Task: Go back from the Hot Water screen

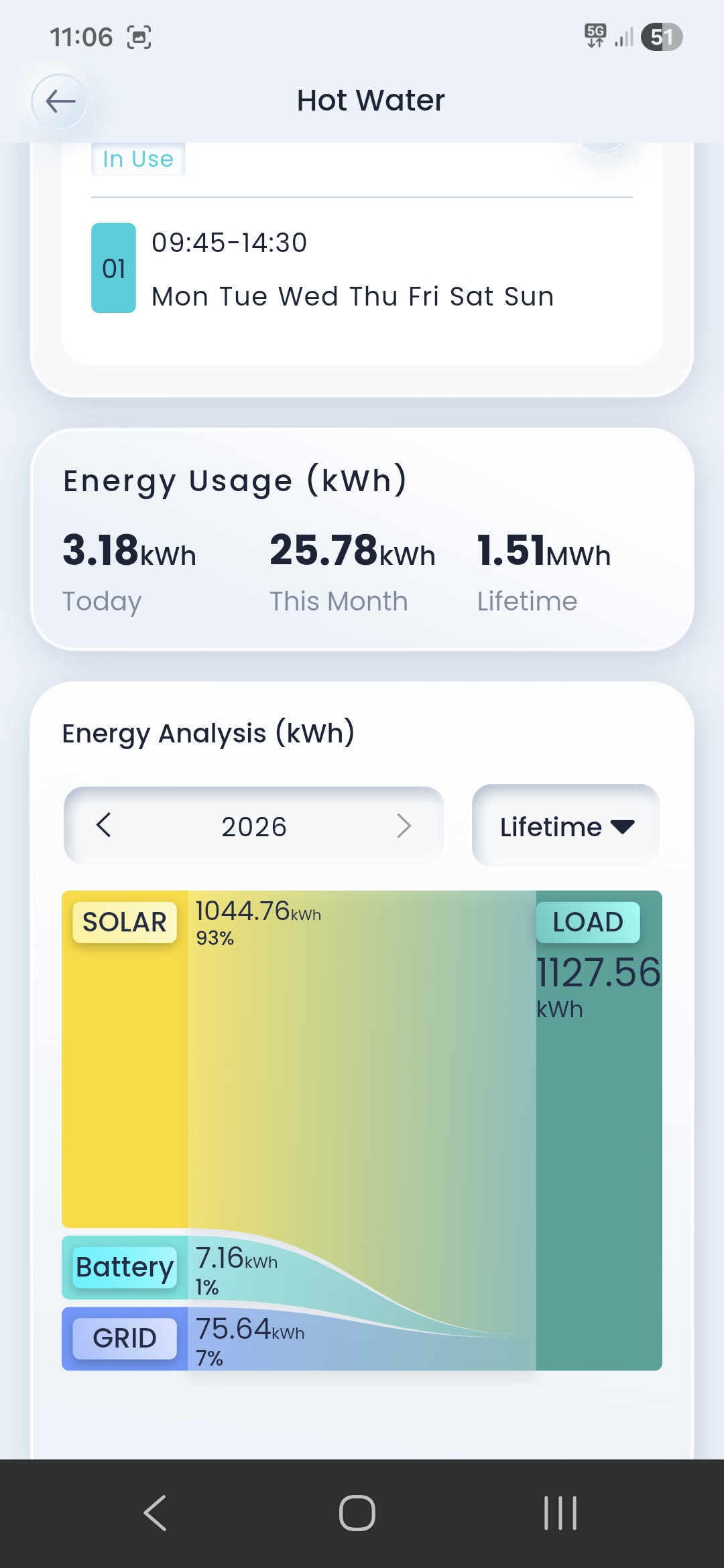Action: point(60,102)
